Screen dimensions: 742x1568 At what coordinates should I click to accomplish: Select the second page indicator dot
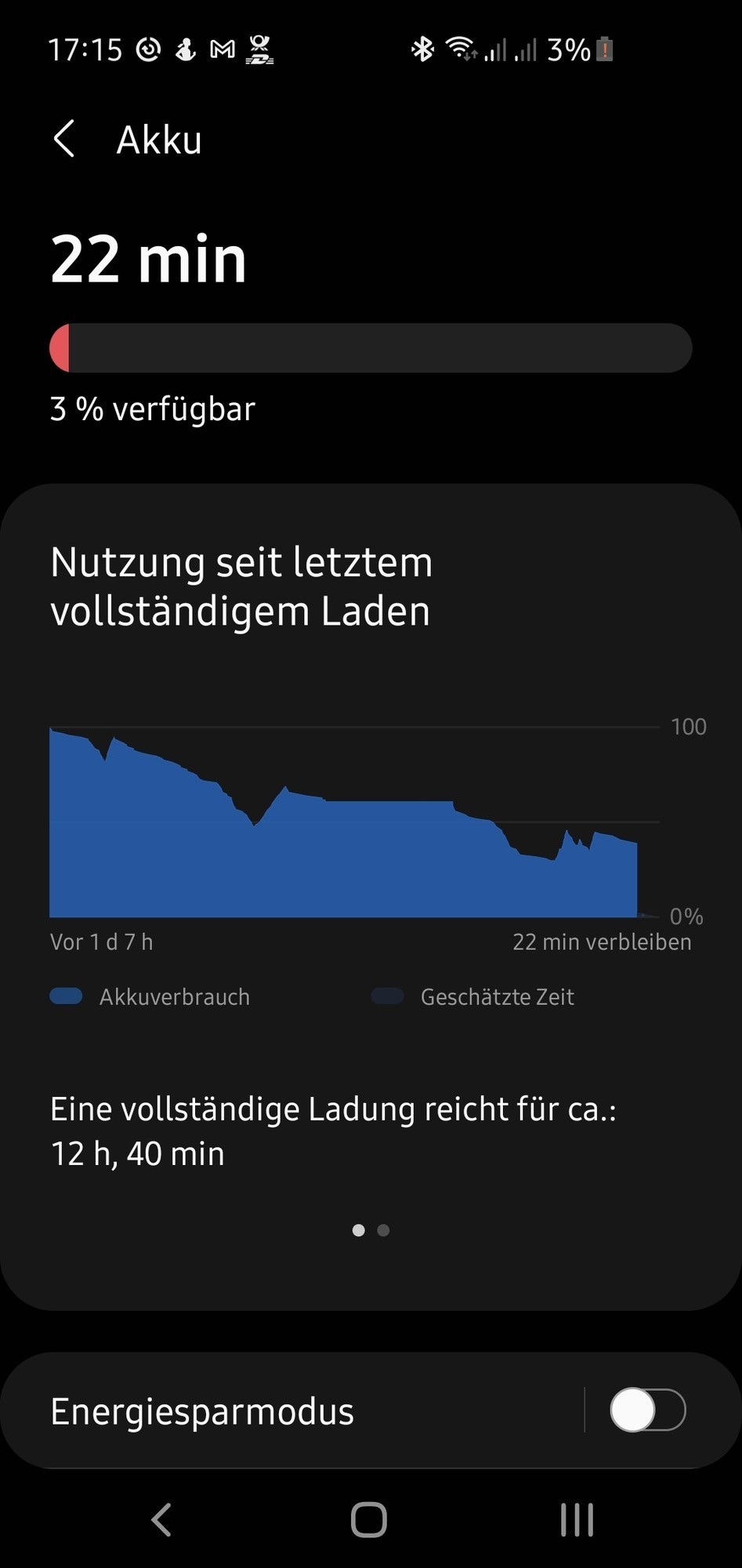coord(383,1230)
